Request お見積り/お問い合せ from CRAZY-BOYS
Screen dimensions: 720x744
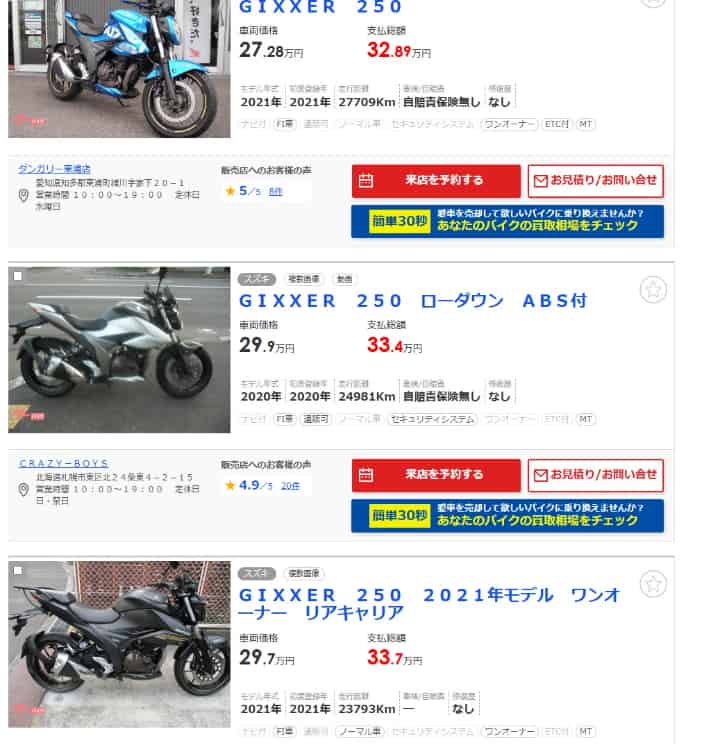tap(596, 475)
